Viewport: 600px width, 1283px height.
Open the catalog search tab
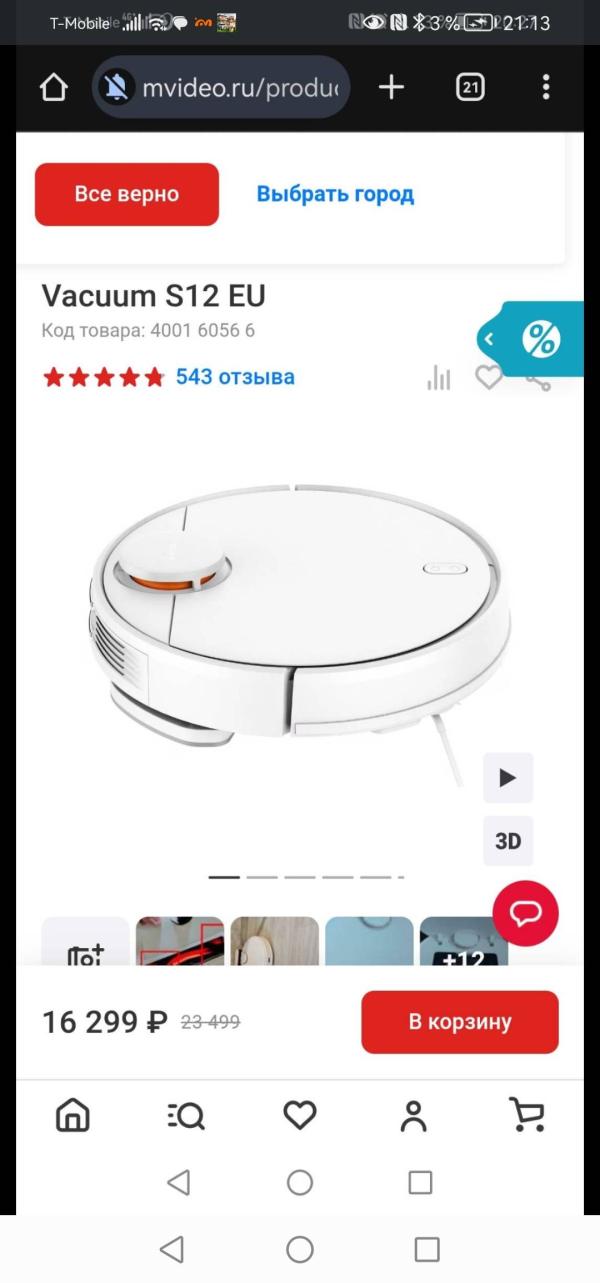point(186,1114)
